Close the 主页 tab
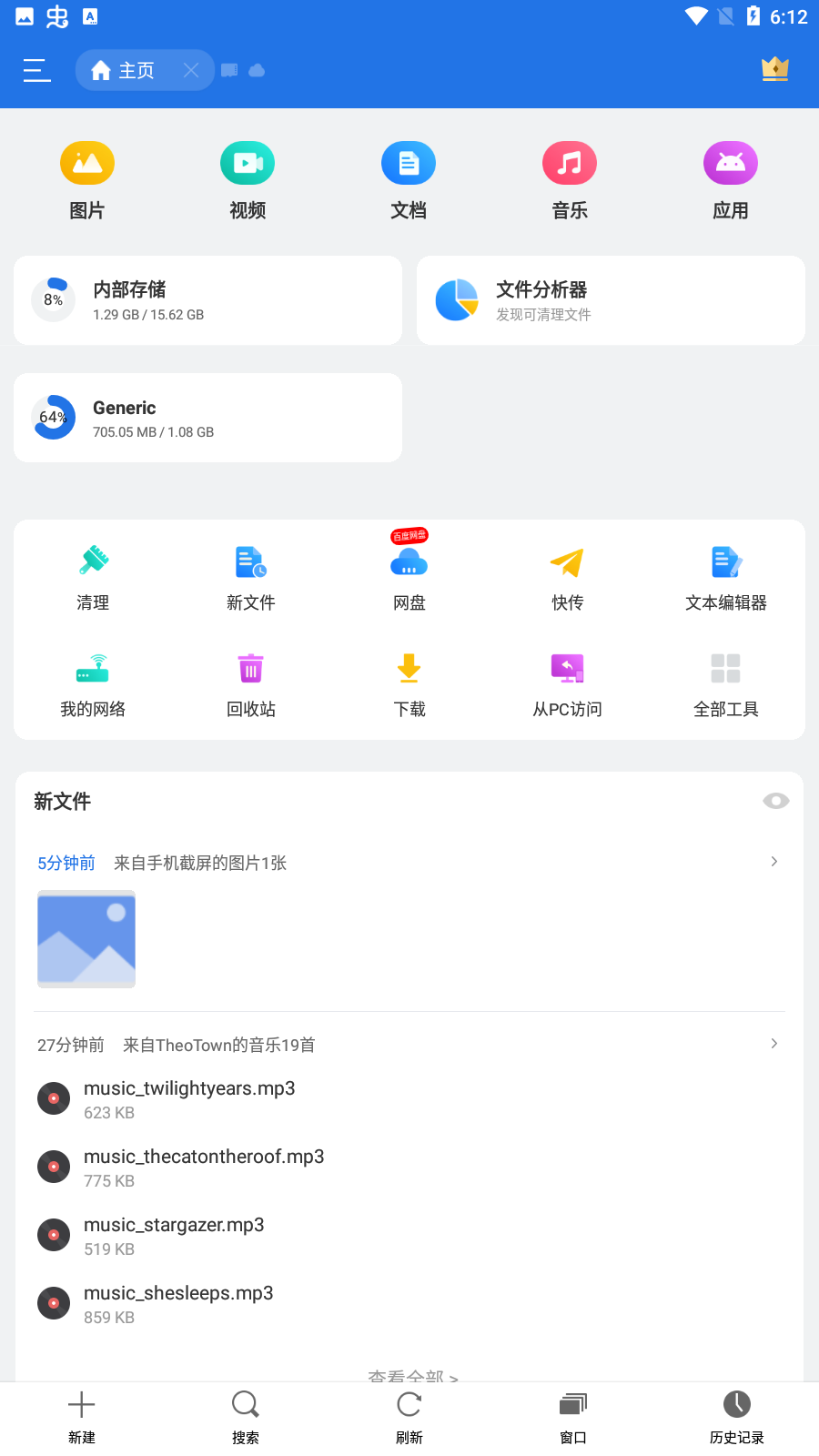The image size is (819, 1456). click(191, 70)
